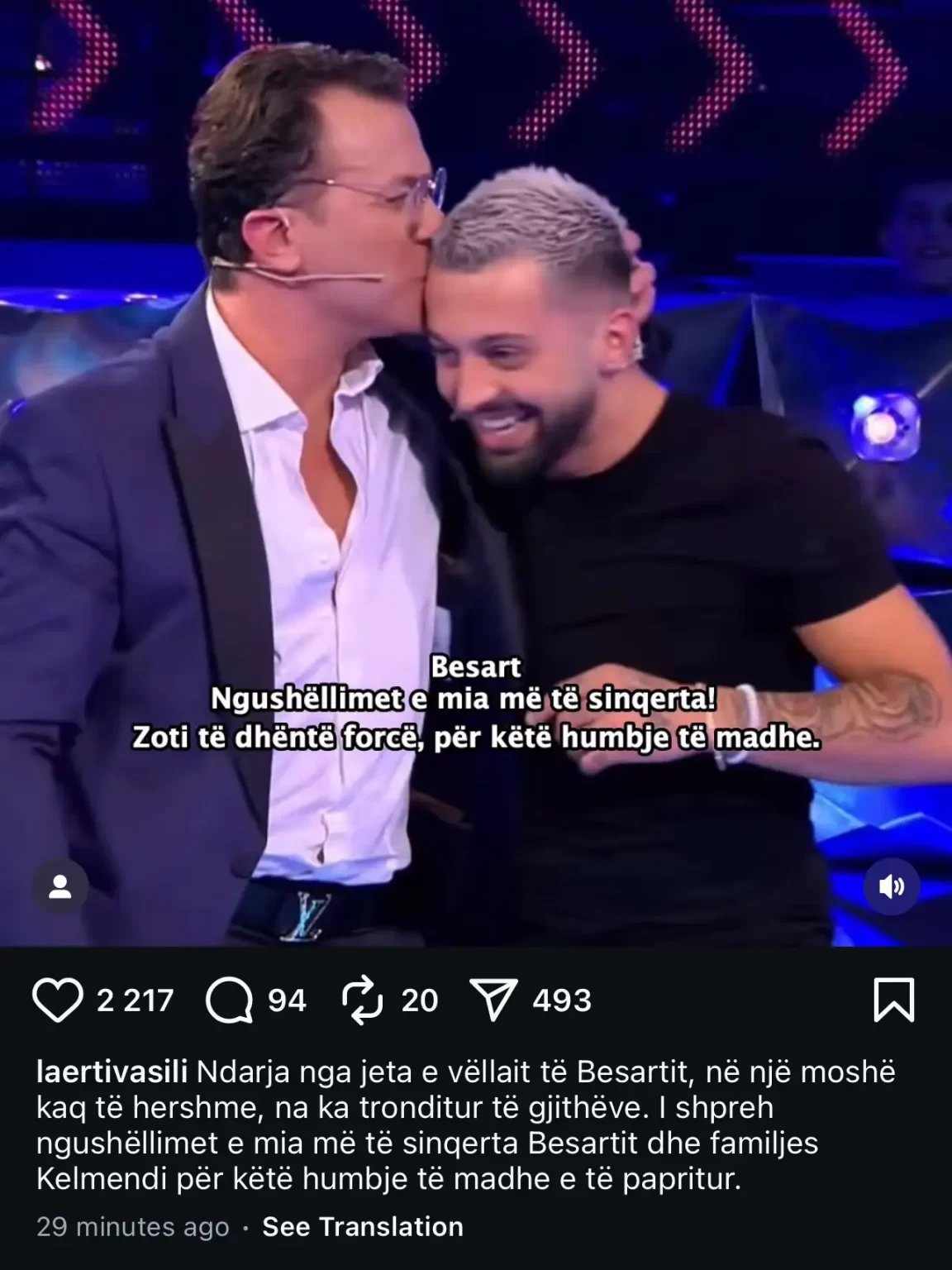Repost this video
Image resolution: width=952 pixels, height=1270 pixels.
point(363,1000)
